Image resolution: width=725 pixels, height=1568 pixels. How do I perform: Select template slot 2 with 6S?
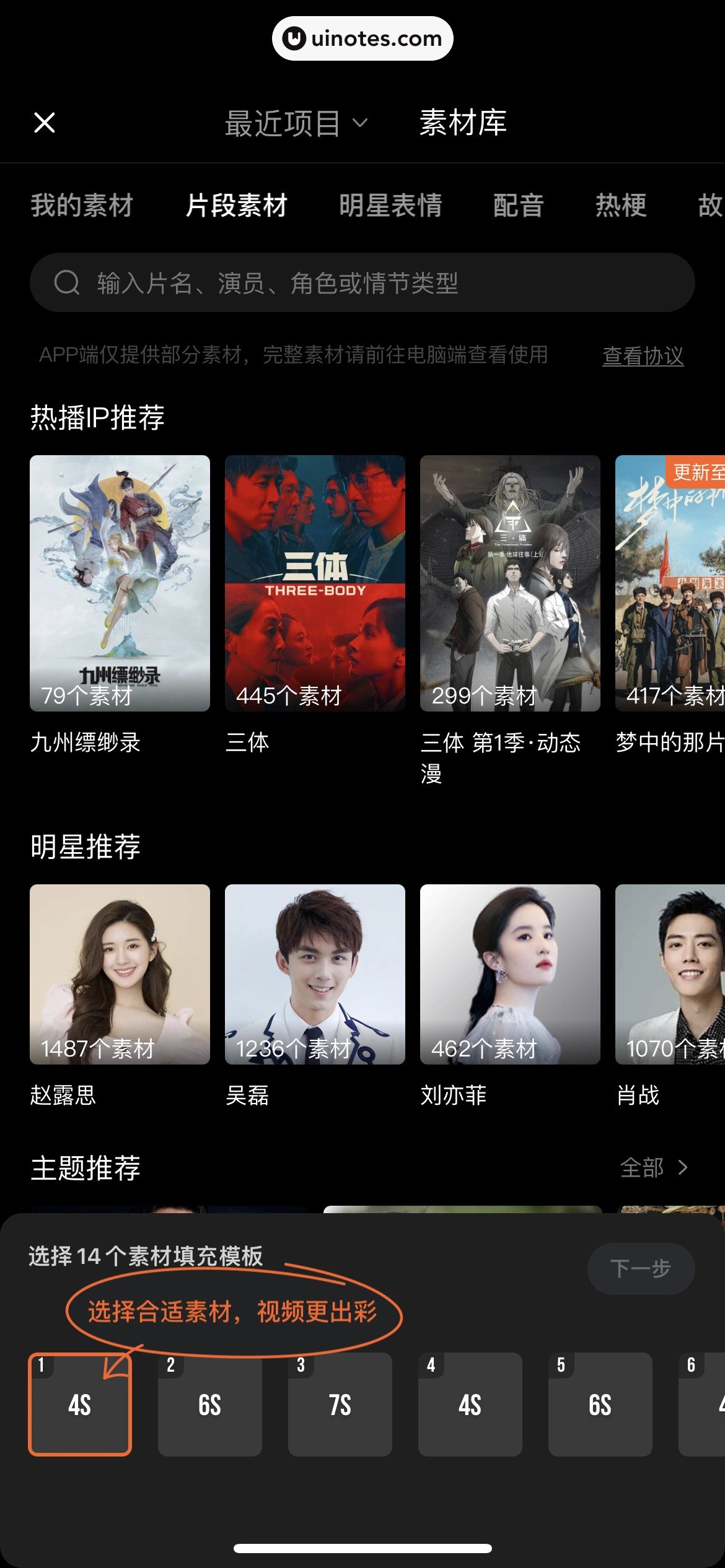tap(209, 1405)
